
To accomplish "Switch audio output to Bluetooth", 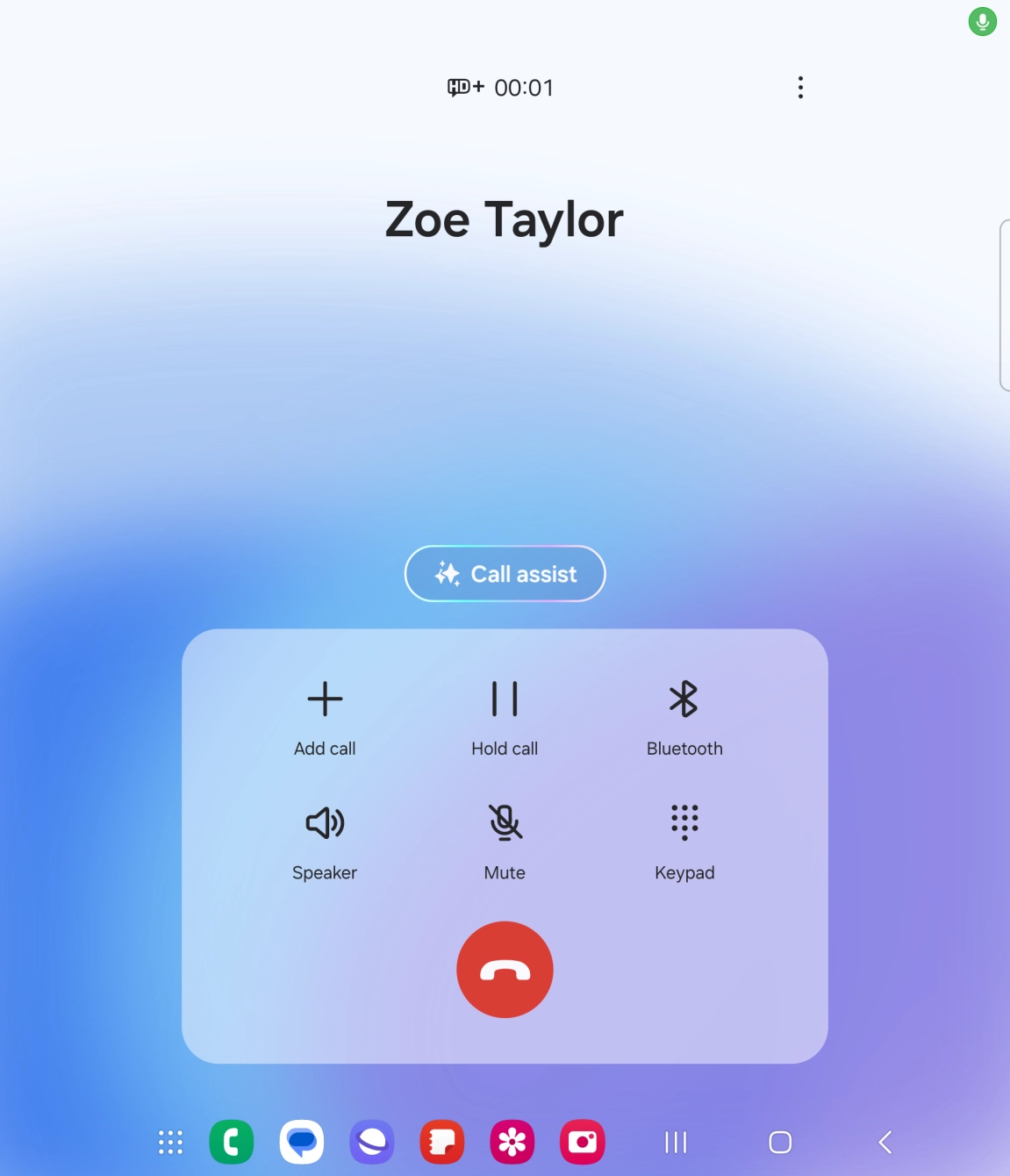I will [x=684, y=716].
